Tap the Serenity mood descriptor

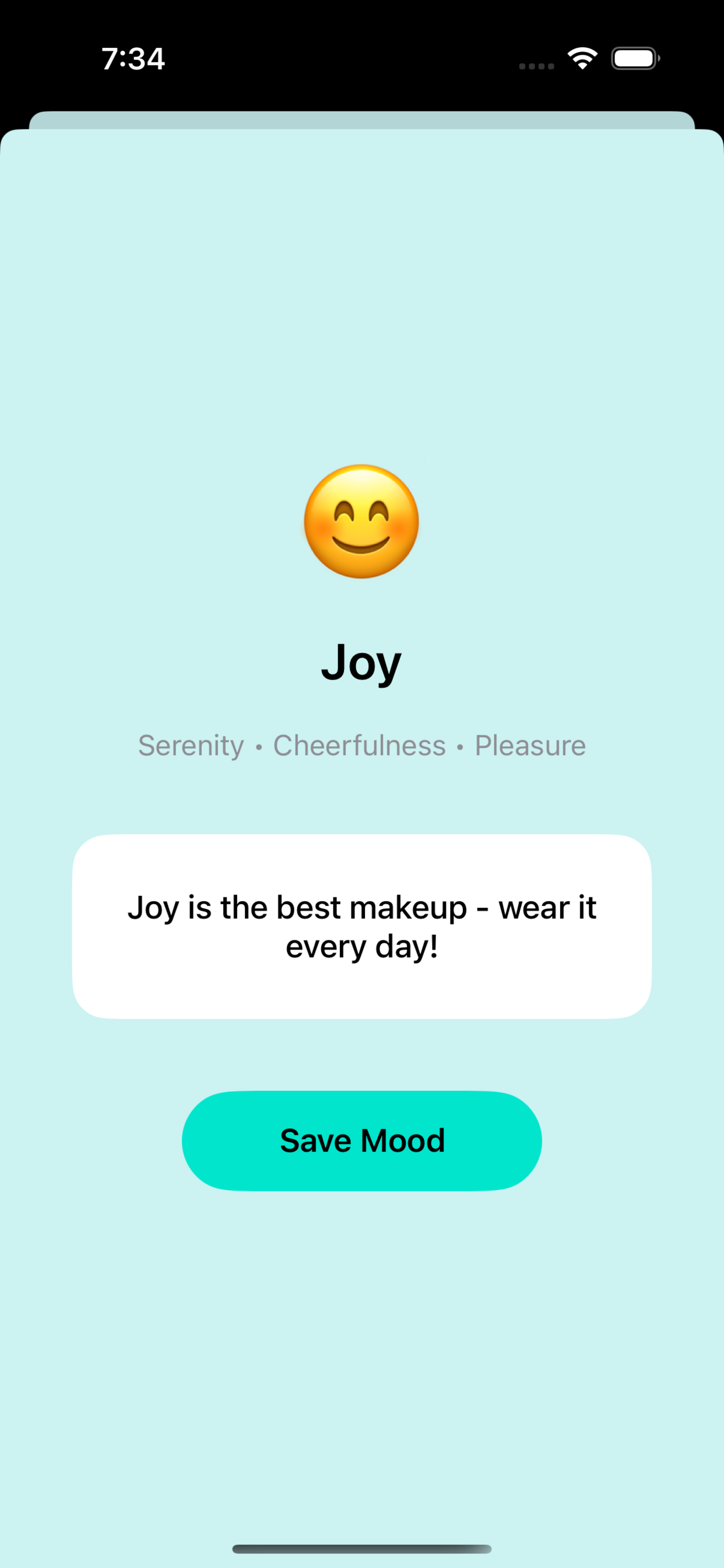[x=191, y=745]
